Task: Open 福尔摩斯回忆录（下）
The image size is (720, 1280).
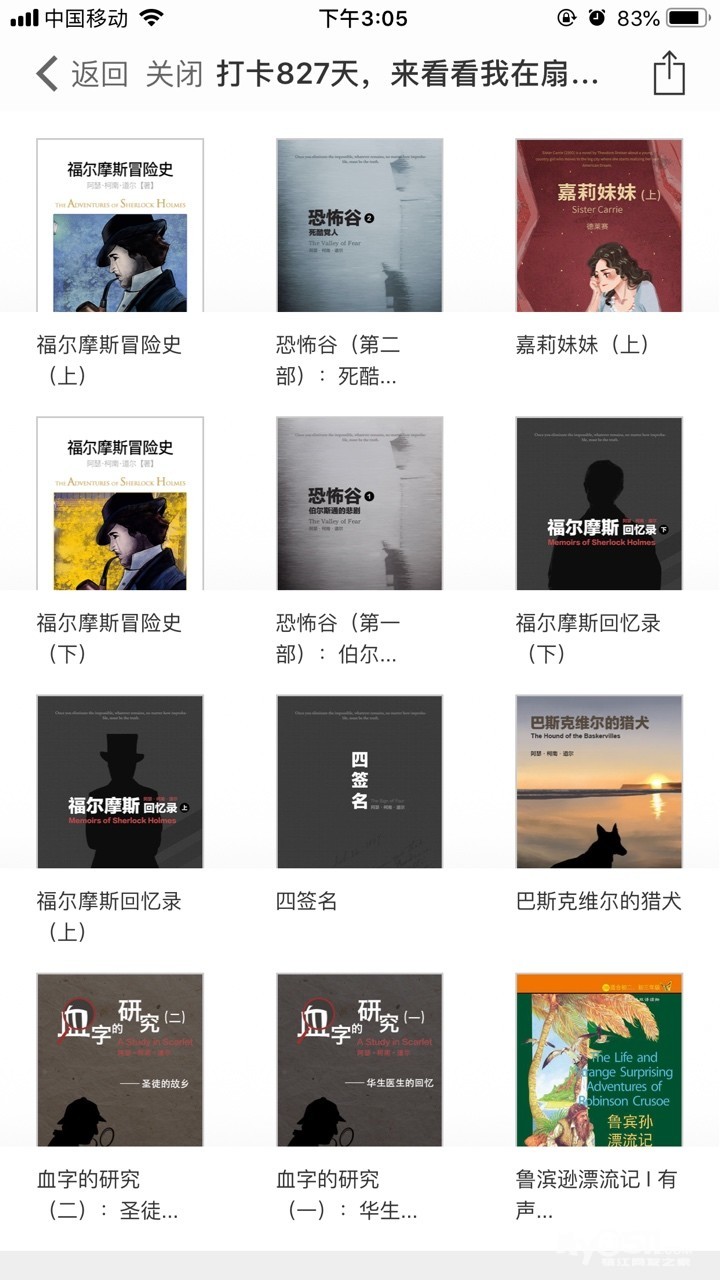Action: 599,504
